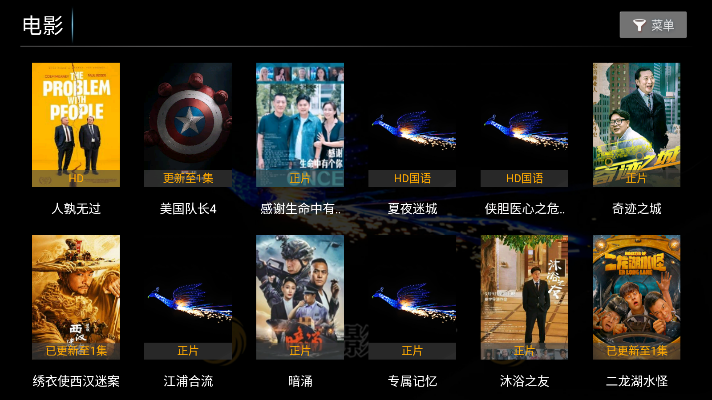Choose the movie 专属记忆
The height and width of the screenshot is (400, 712).
click(412, 297)
